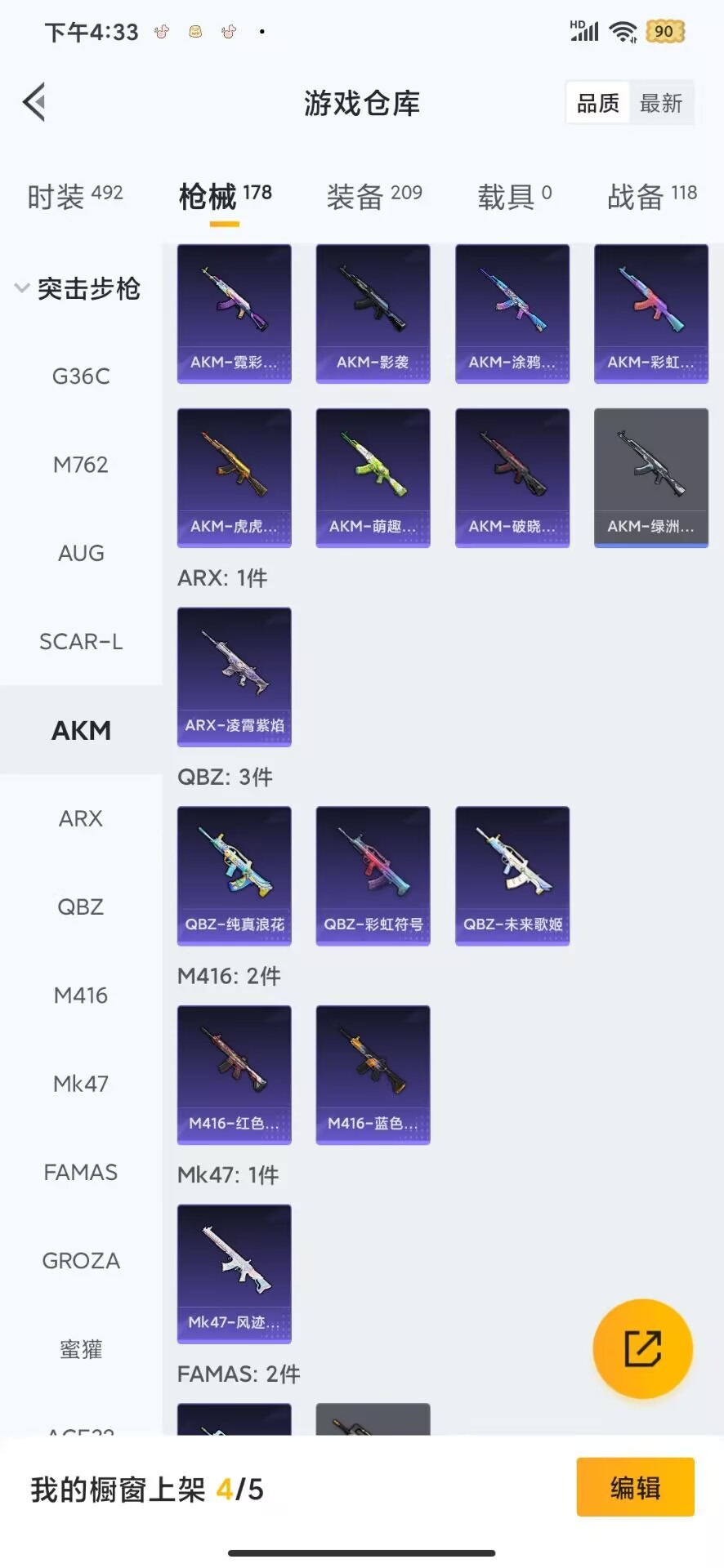This screenshot has height=1568, width=724.
Task: Jump to SCAR-L weapons
Action: pyautogui.click(x=80, y=642)
